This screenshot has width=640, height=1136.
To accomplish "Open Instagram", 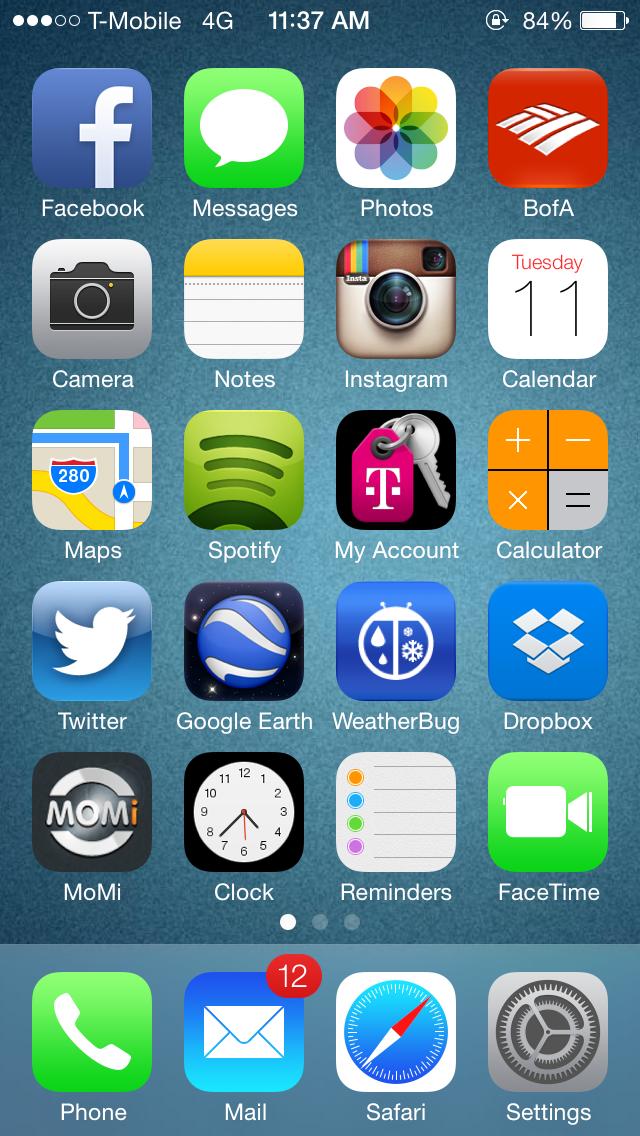I will (396, 299).
